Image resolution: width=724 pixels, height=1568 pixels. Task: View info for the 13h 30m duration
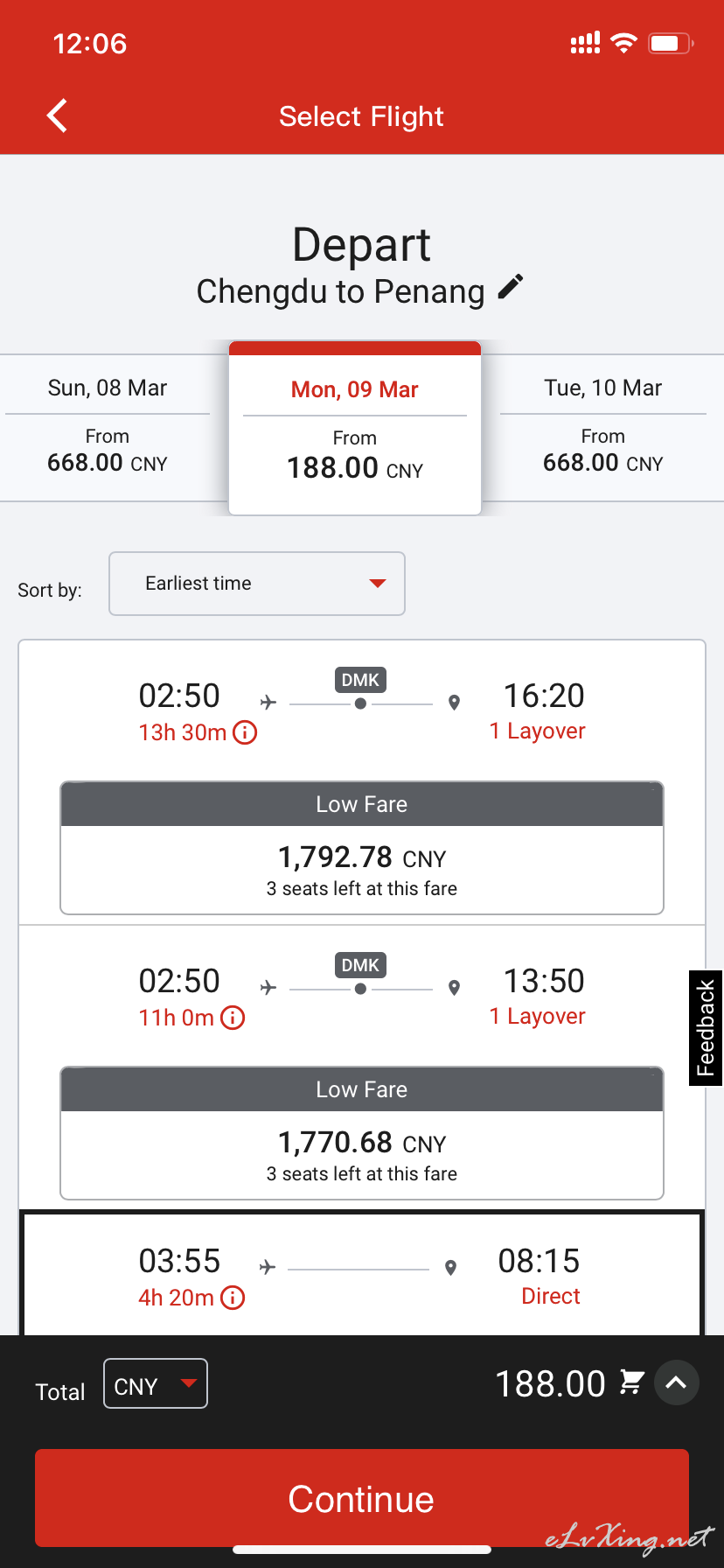(x=246, y=732)
